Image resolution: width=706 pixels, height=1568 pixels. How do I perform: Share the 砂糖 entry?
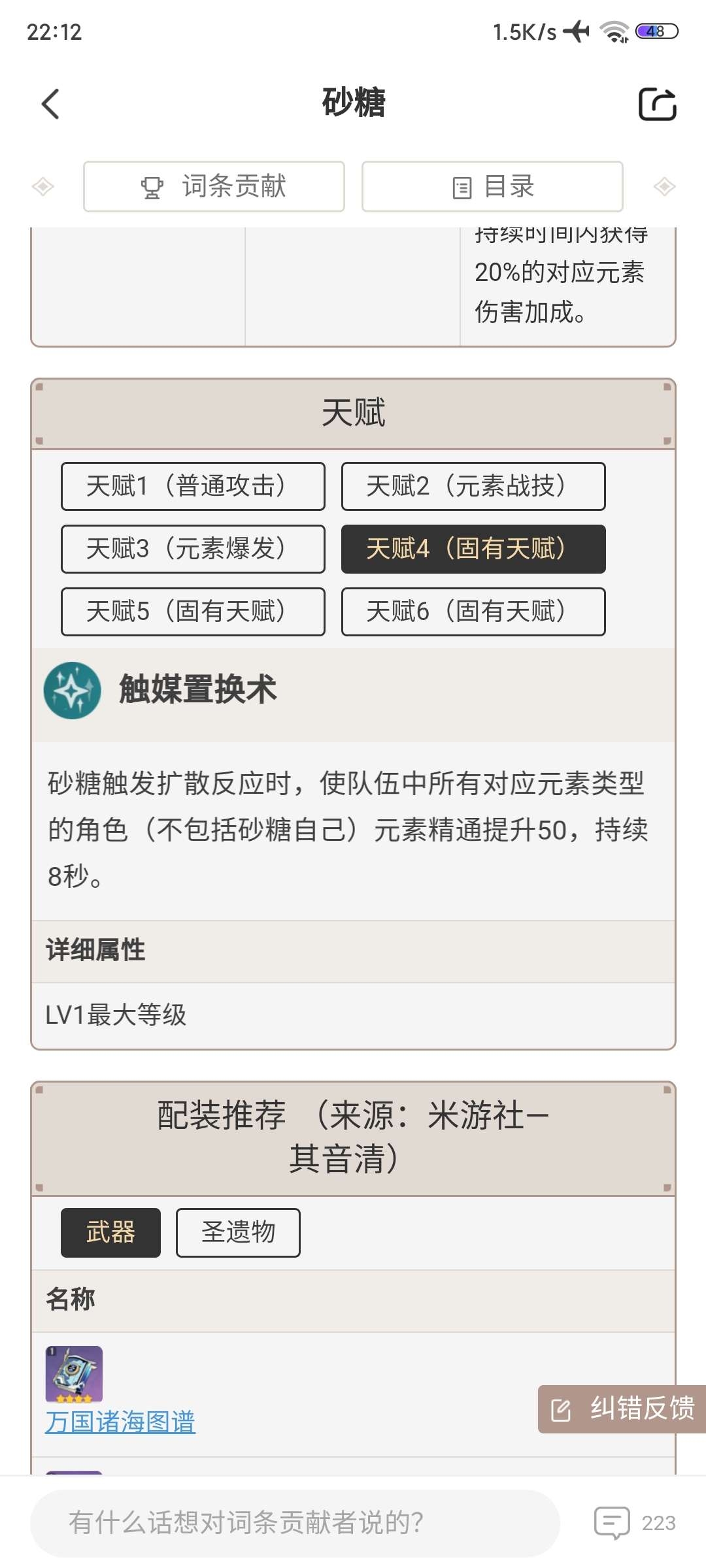click(657, 104)
